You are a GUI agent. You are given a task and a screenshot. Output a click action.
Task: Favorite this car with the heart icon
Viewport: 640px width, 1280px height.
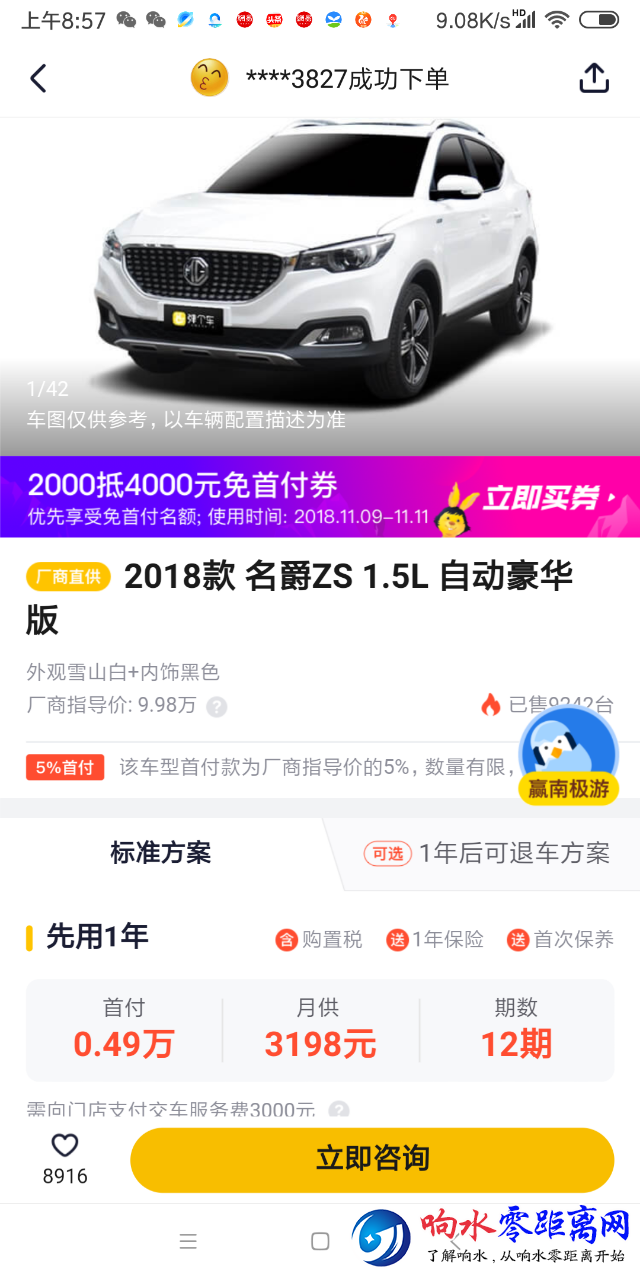pos(65,1146)
